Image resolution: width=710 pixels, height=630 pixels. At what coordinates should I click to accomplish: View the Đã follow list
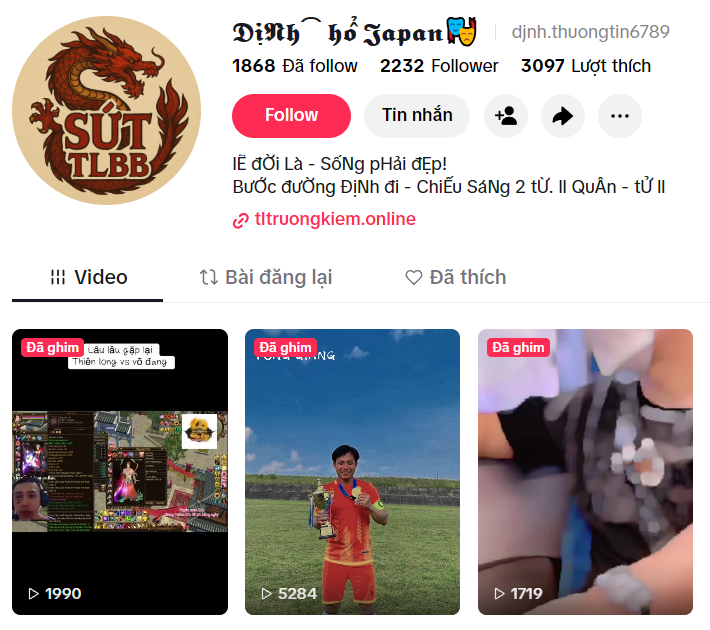295,66
